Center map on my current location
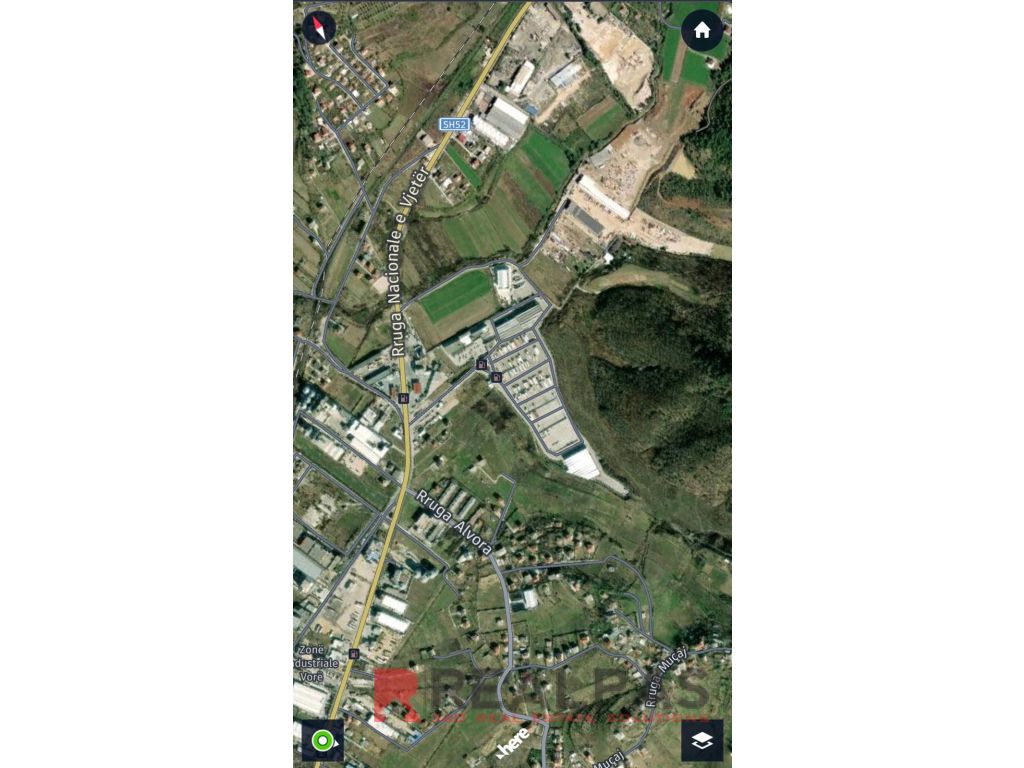 click(323, 740)
